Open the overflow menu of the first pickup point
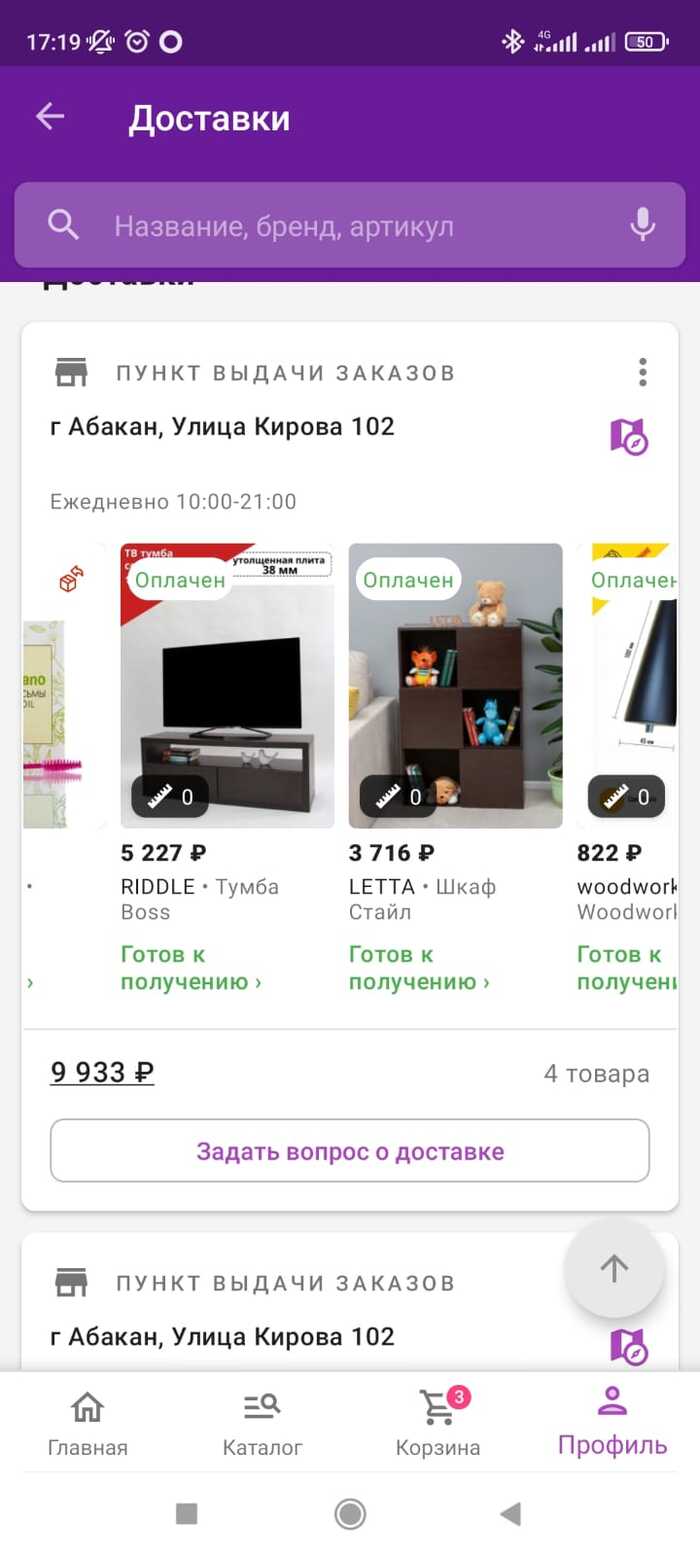 642,372
